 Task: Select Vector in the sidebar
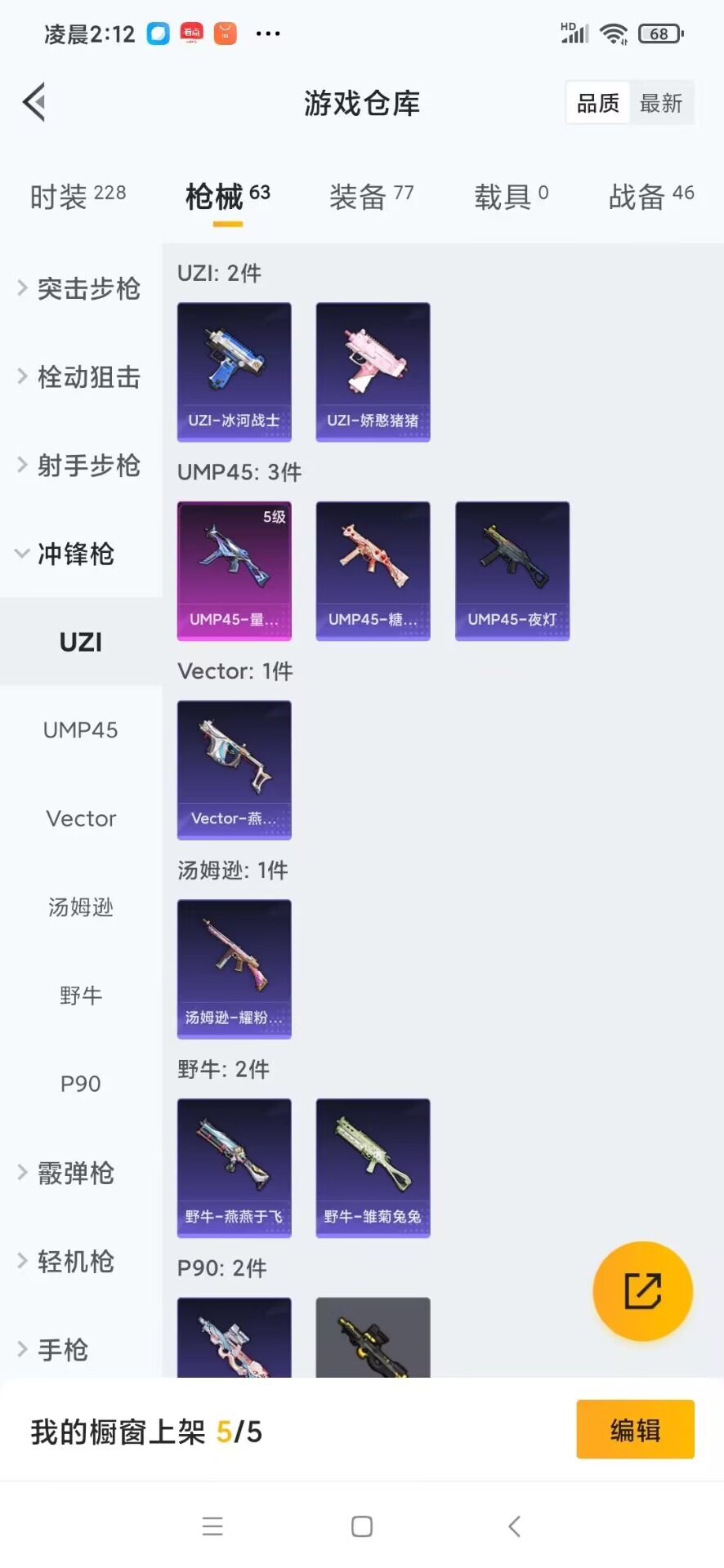(x=80, y=818)
